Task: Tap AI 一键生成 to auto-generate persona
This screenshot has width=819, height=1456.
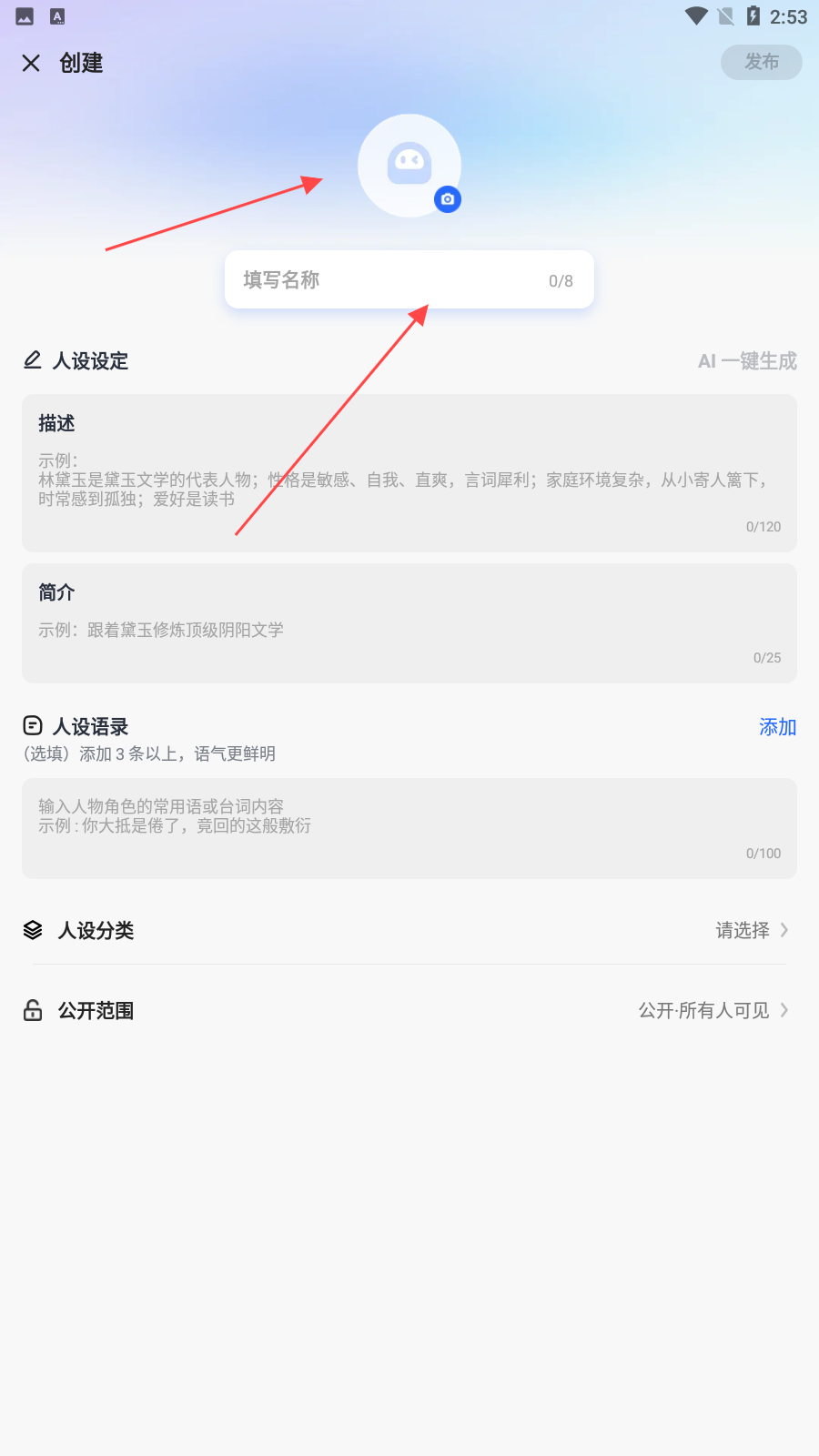Action: coord(746,361)
